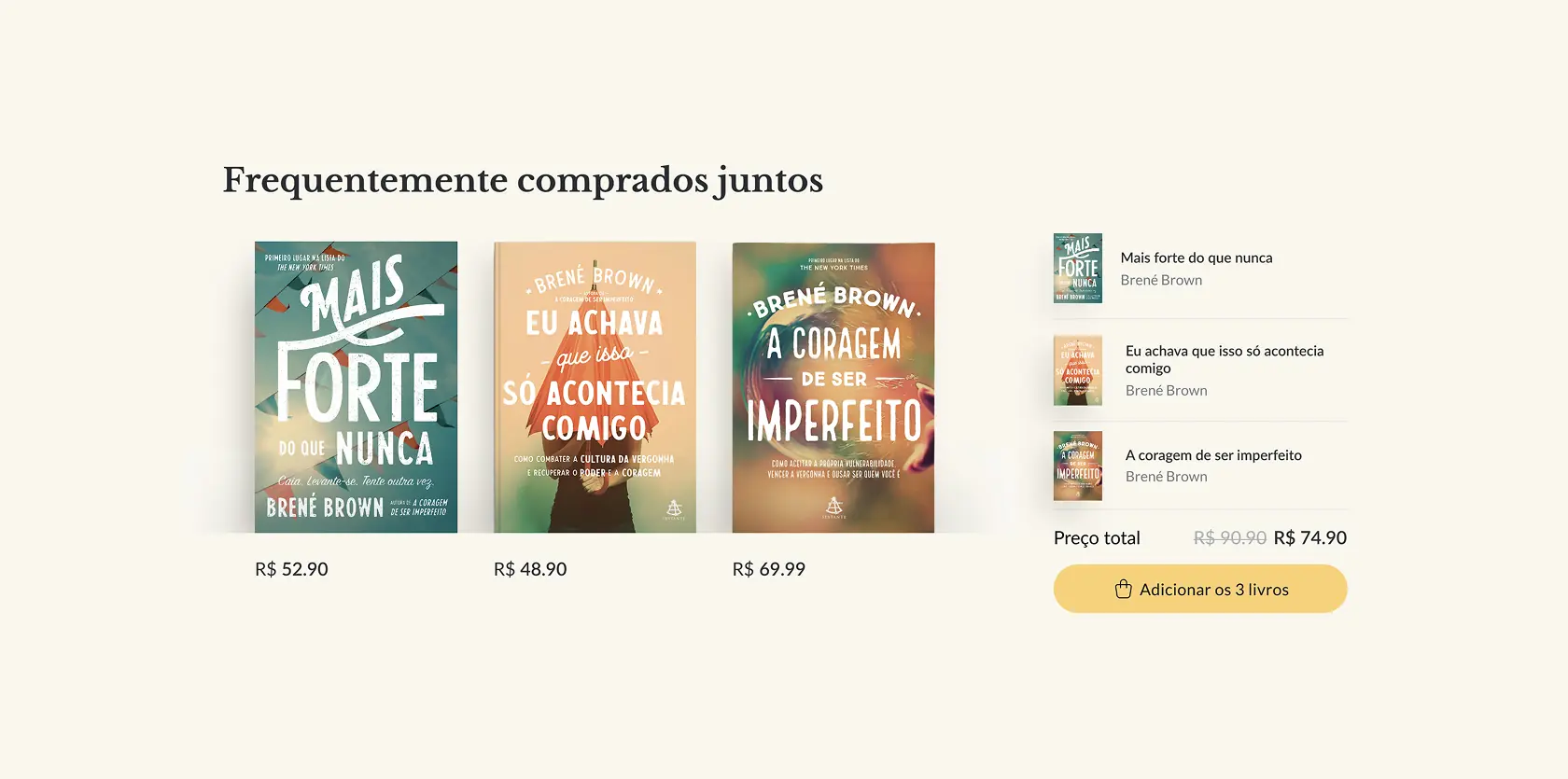The image size is (1568, 779).
Task: Tap Adicionar os 3 livros button
Action: 1199,589
